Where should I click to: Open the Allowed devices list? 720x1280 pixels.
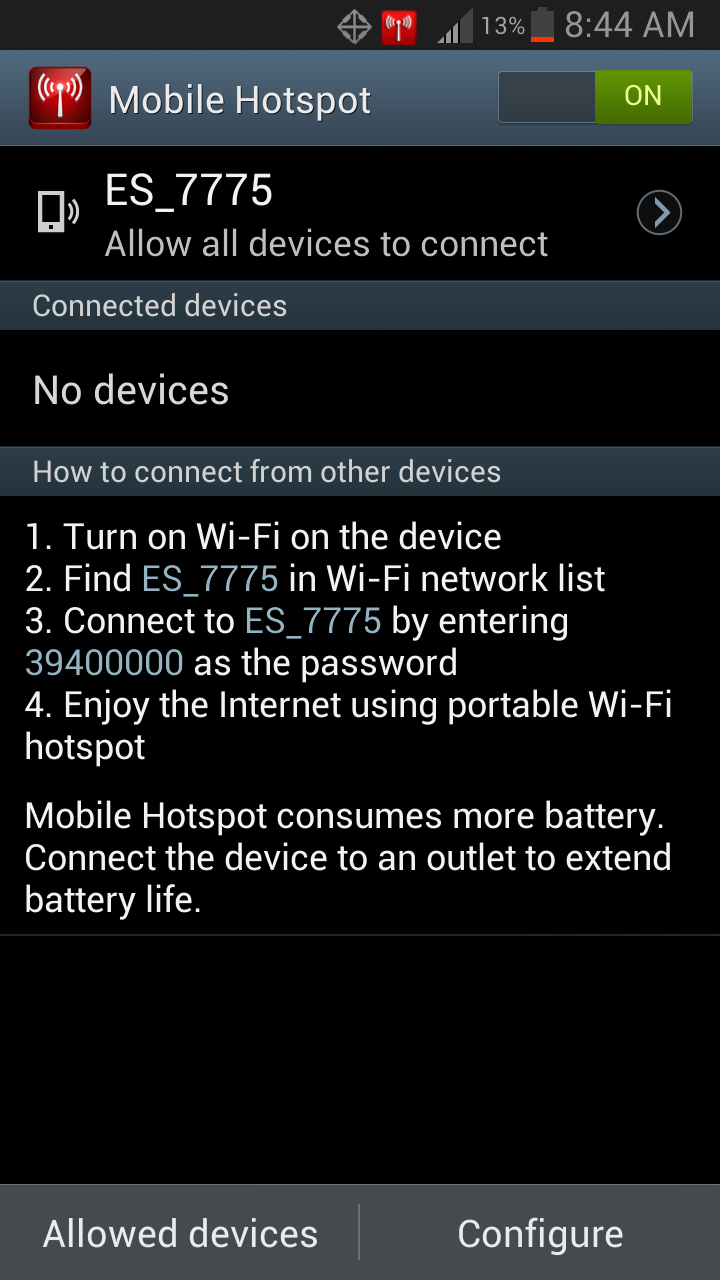pos(180,1234)
